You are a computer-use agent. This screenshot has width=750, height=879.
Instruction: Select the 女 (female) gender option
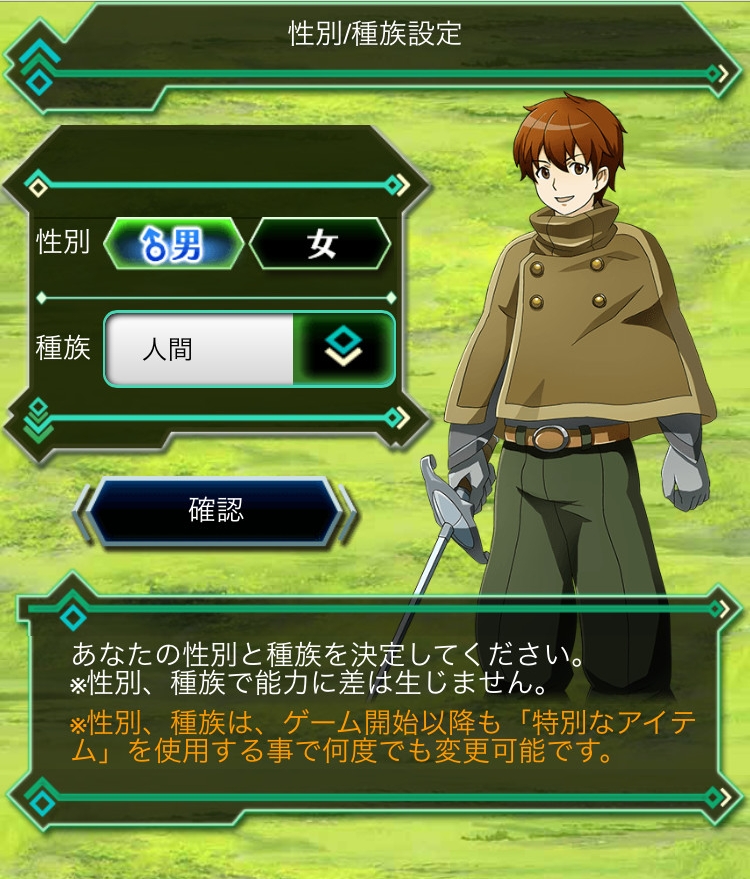click(320, 244)
